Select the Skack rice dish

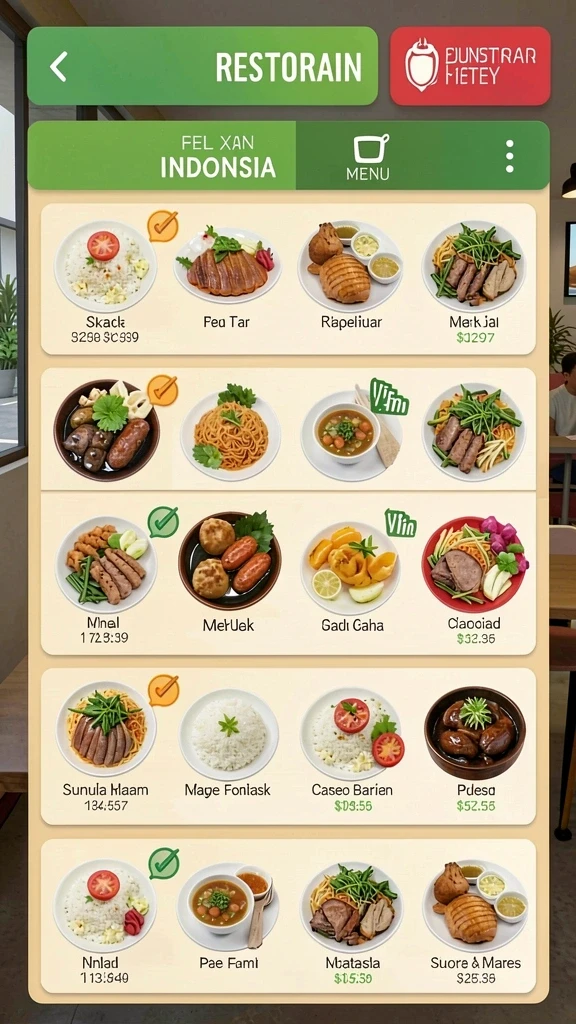point(105,282)
